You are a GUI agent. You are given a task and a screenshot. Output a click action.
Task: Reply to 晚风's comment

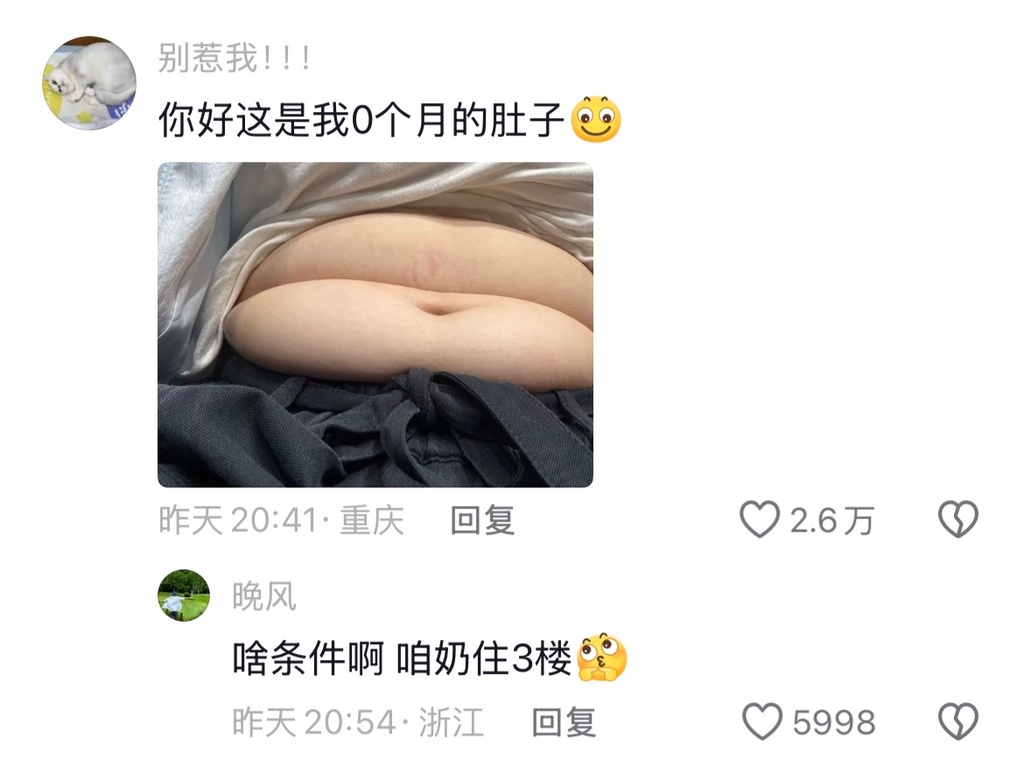(564, 722)
